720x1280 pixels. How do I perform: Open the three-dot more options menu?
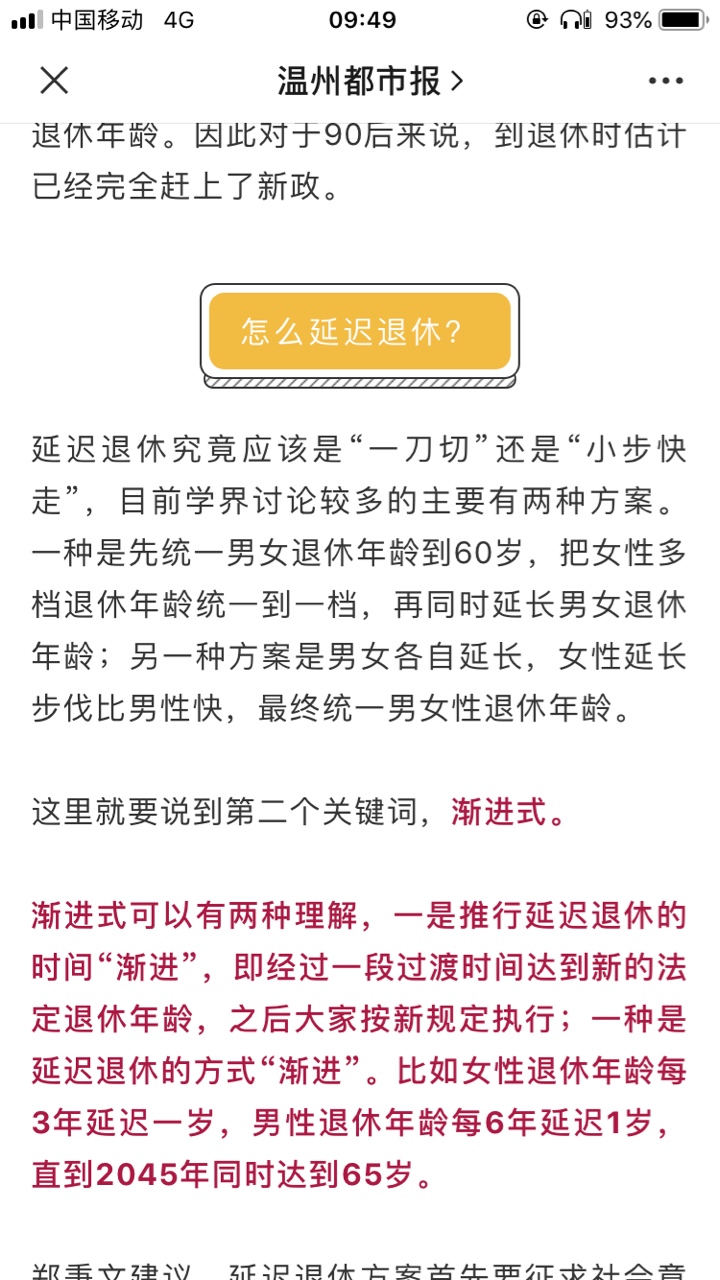tap(666, 81)
